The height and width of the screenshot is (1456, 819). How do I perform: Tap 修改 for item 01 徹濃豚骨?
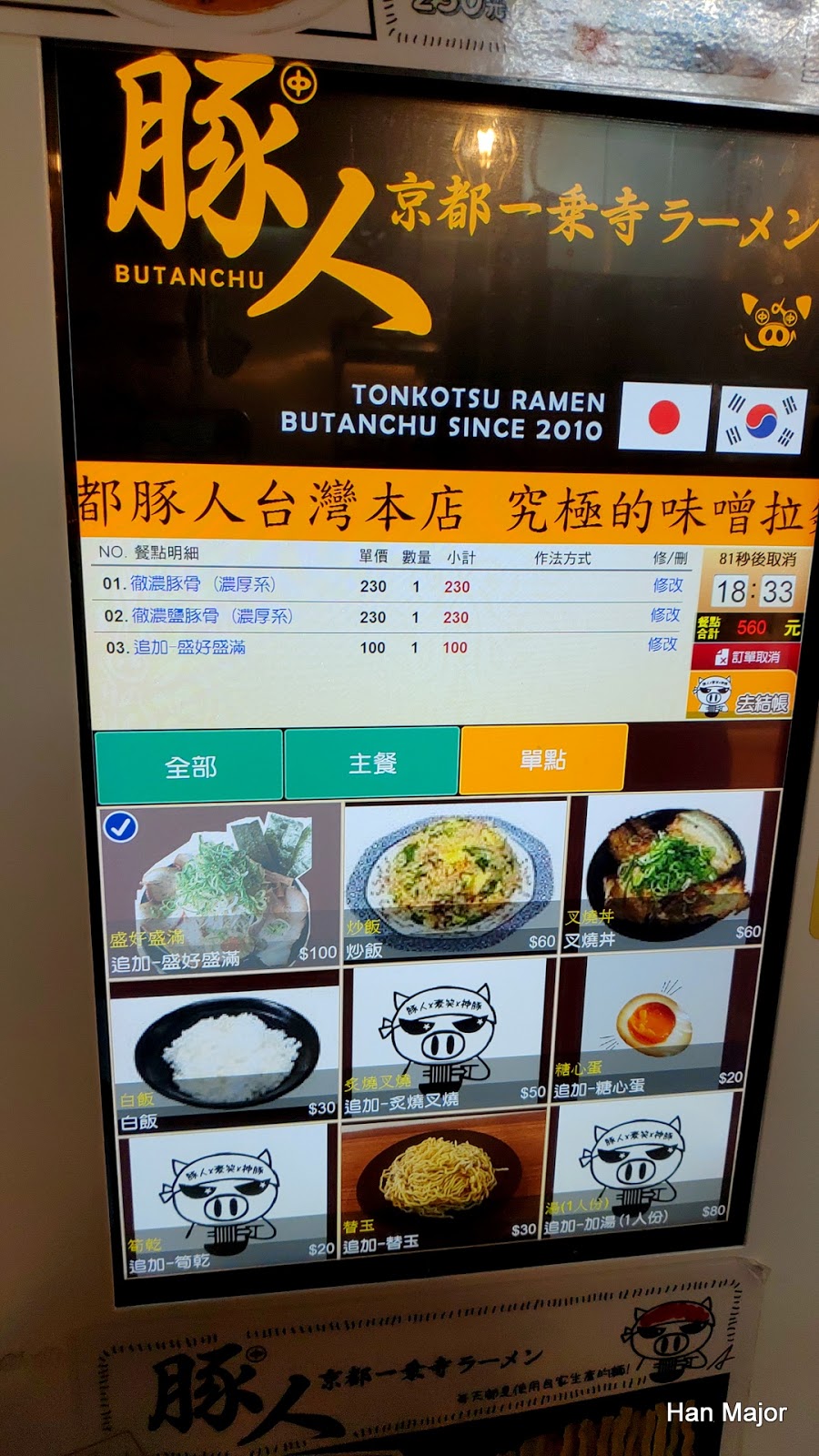click(x=667, y=585)
